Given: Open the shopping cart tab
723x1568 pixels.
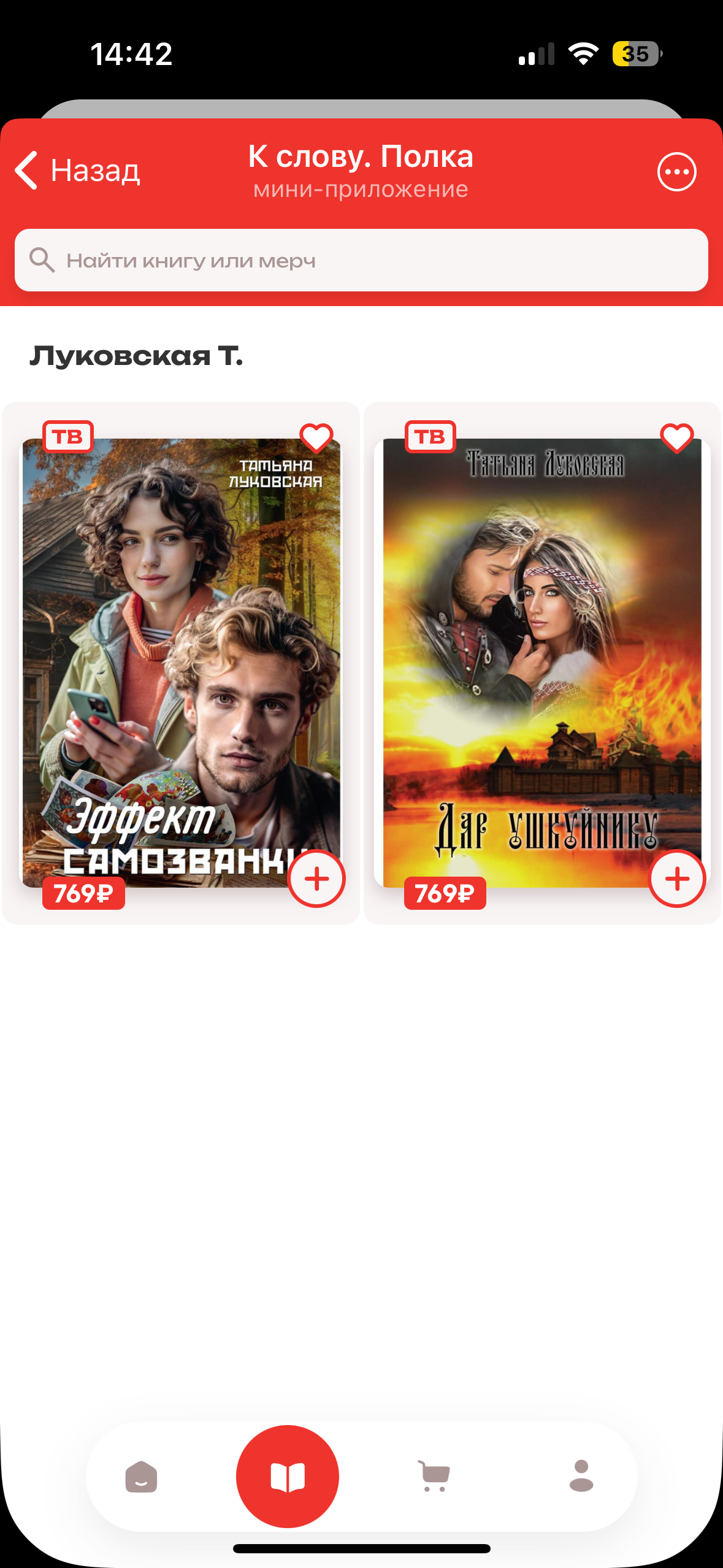Looking at the screenshot, I should click(x=434, y=1476).
